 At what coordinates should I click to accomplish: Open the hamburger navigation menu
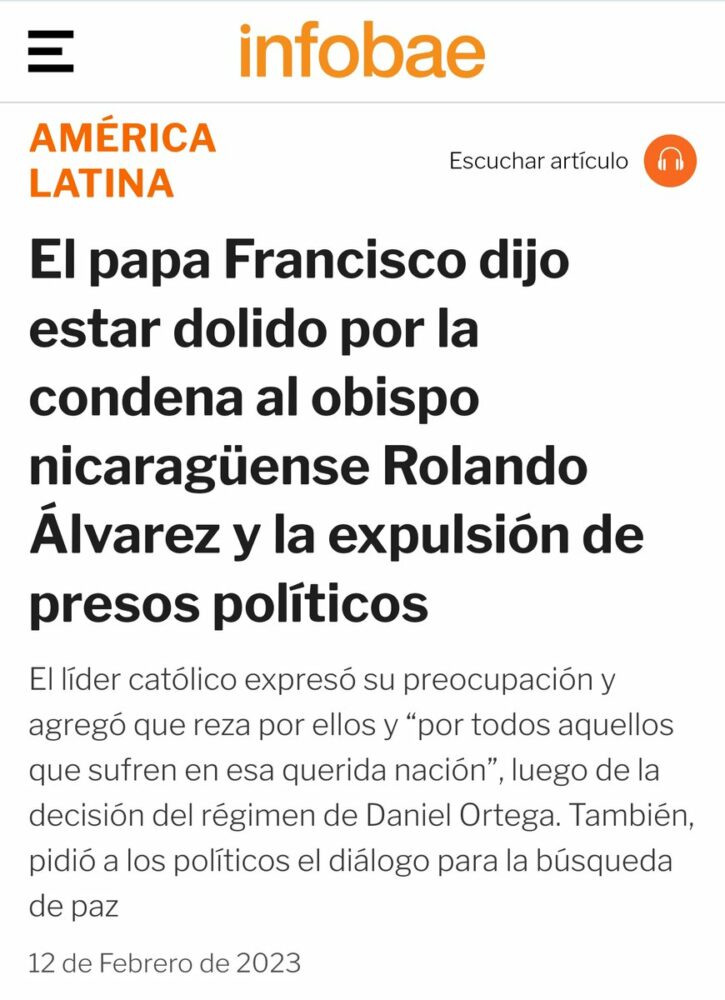50,51
